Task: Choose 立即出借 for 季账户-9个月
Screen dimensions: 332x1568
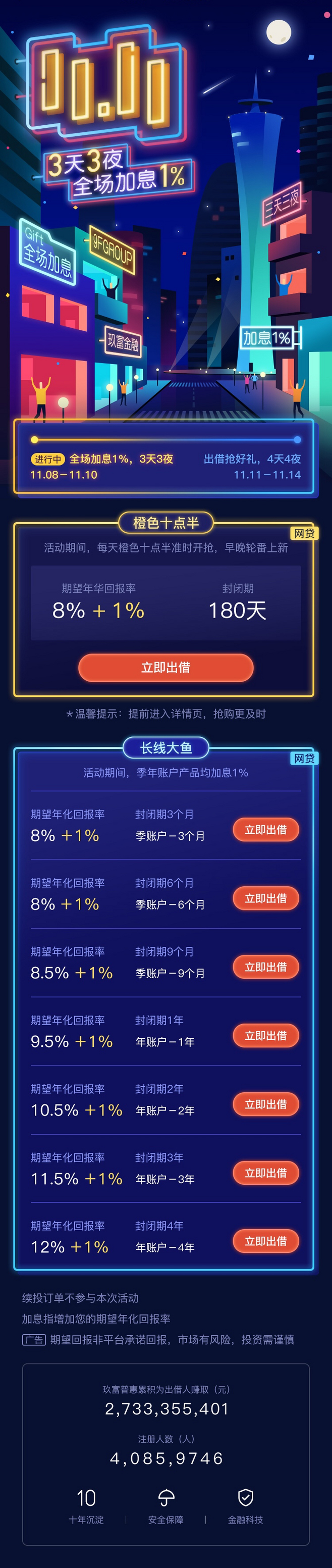Action: (266, 967)
